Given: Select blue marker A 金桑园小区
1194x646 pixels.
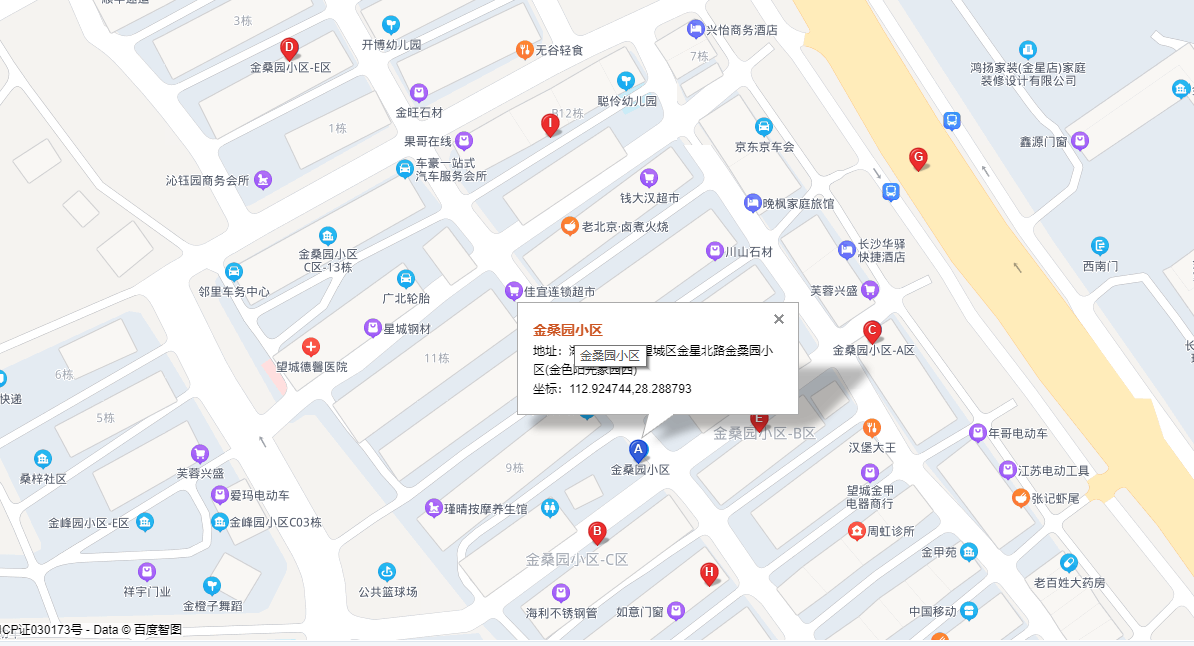Looking at the screenshot, I should click(638, 451).
